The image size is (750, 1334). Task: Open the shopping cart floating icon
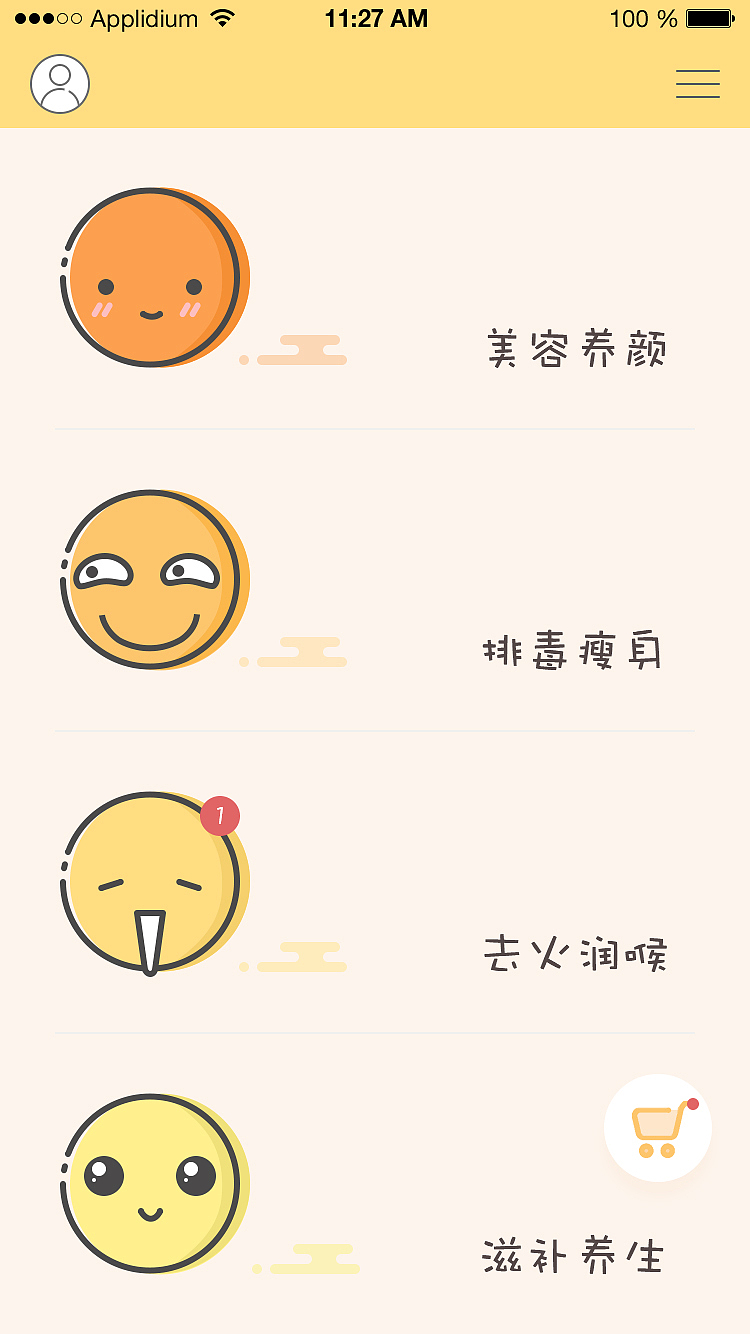[657, 1127]
